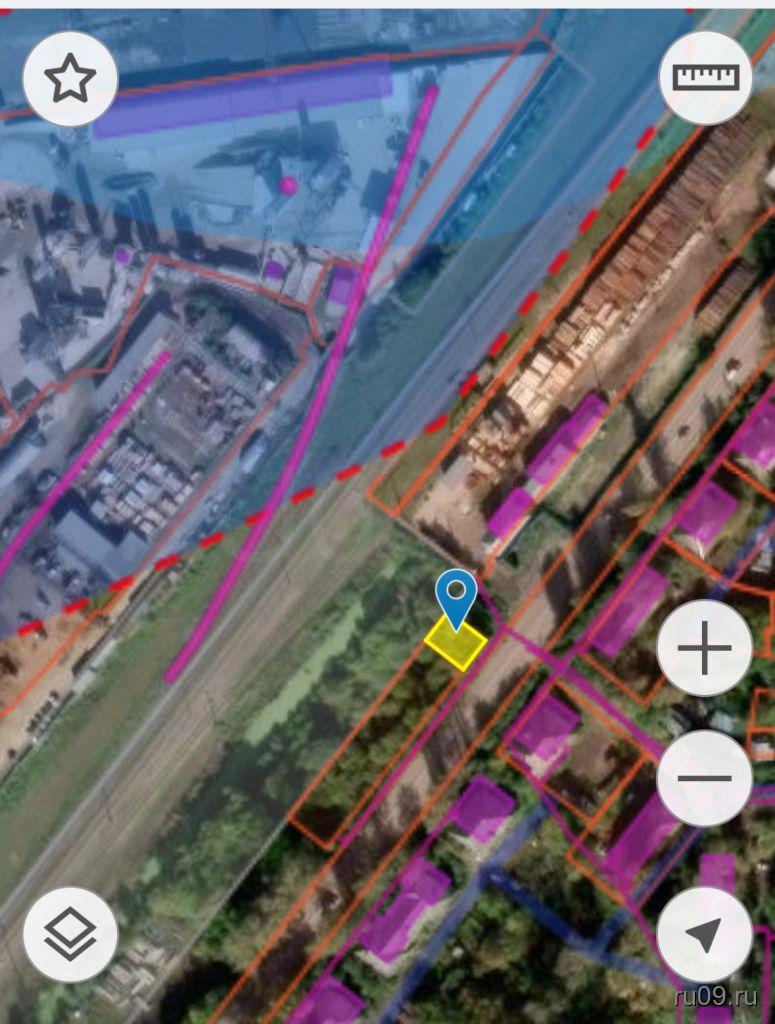Screen dimensions: 775x1024
Task: Open the favorites star button
Action: pos(70,78)
